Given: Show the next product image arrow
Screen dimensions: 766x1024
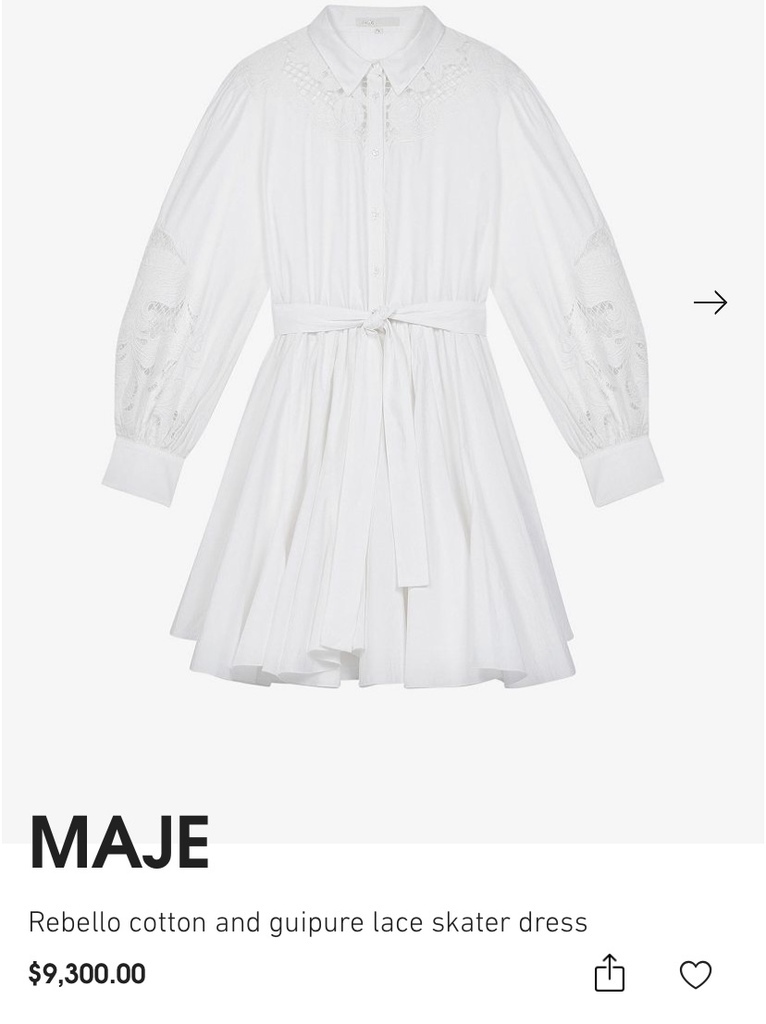Looking at the screenshot, I should click(710, 302).
